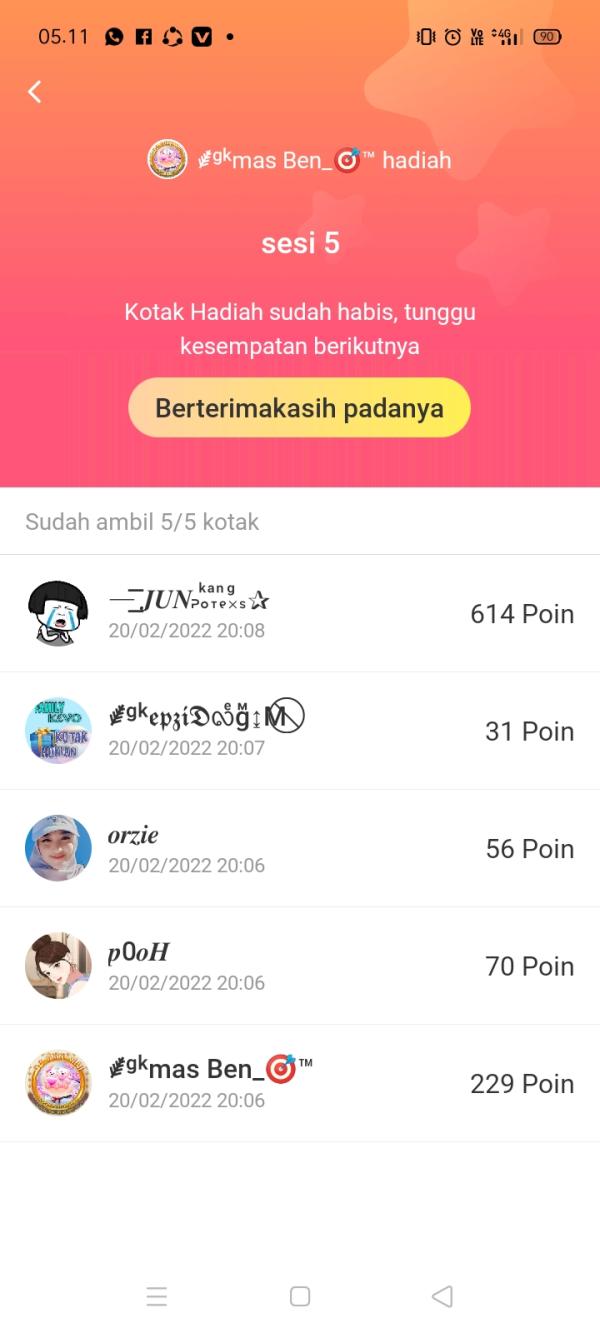Tap the sender avatar beside mas Ben hadiah
The height and width of the screenshot is (1333, 600).
(x=167, y=160)
